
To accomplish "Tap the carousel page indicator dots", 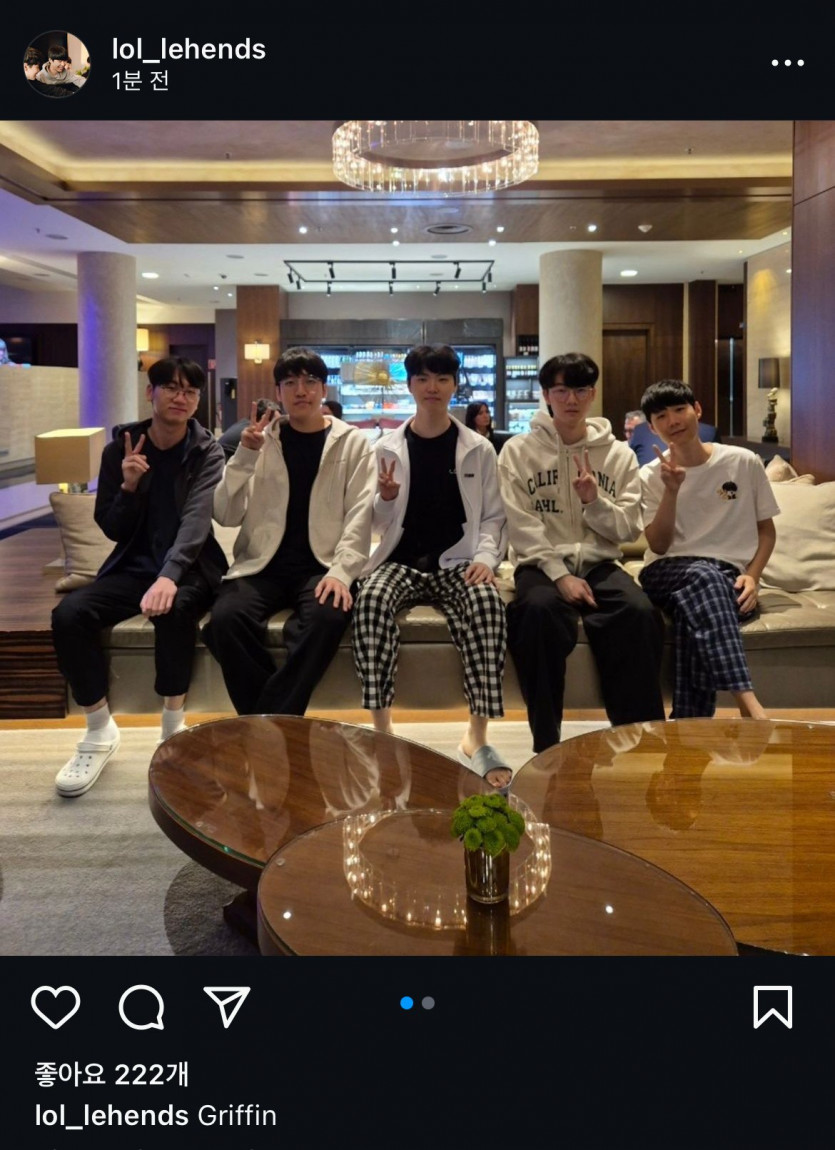I will point(417,1003).
